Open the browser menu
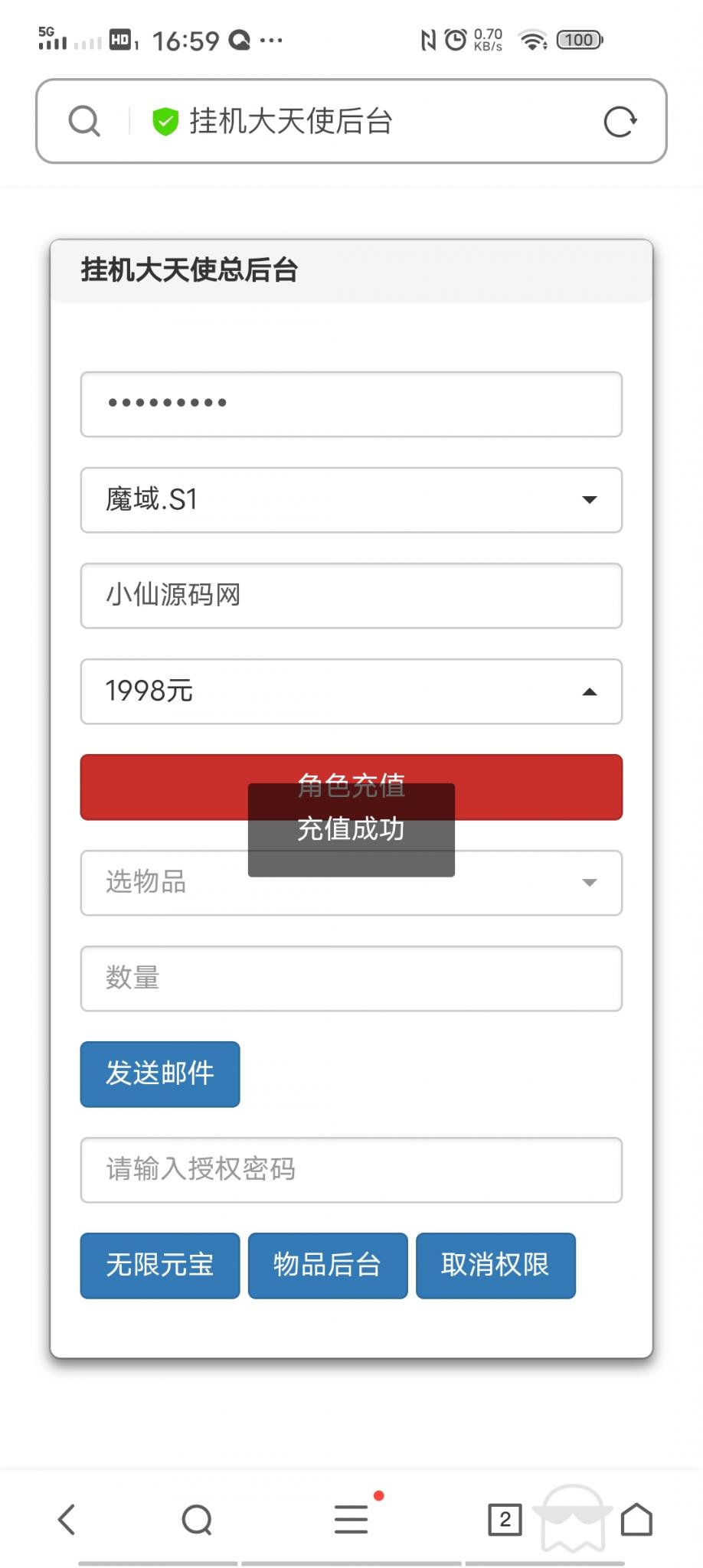Image resolution: width=703 pixels, height=1568 pixels. 351,1520
